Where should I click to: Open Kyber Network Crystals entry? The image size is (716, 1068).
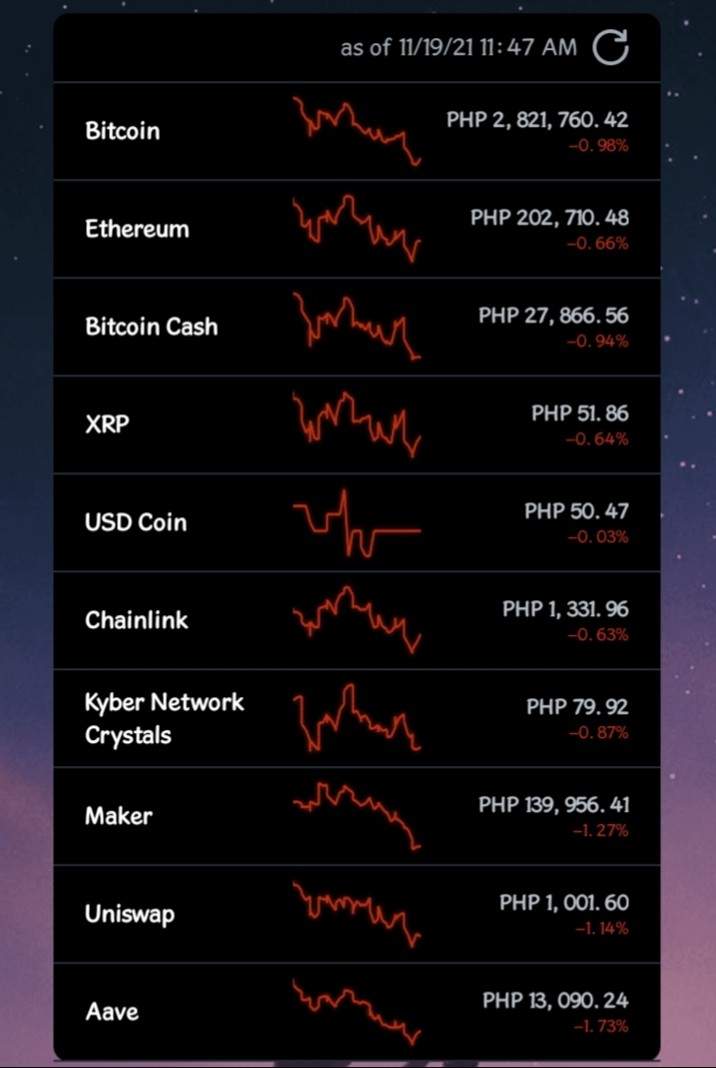[357, 719]
